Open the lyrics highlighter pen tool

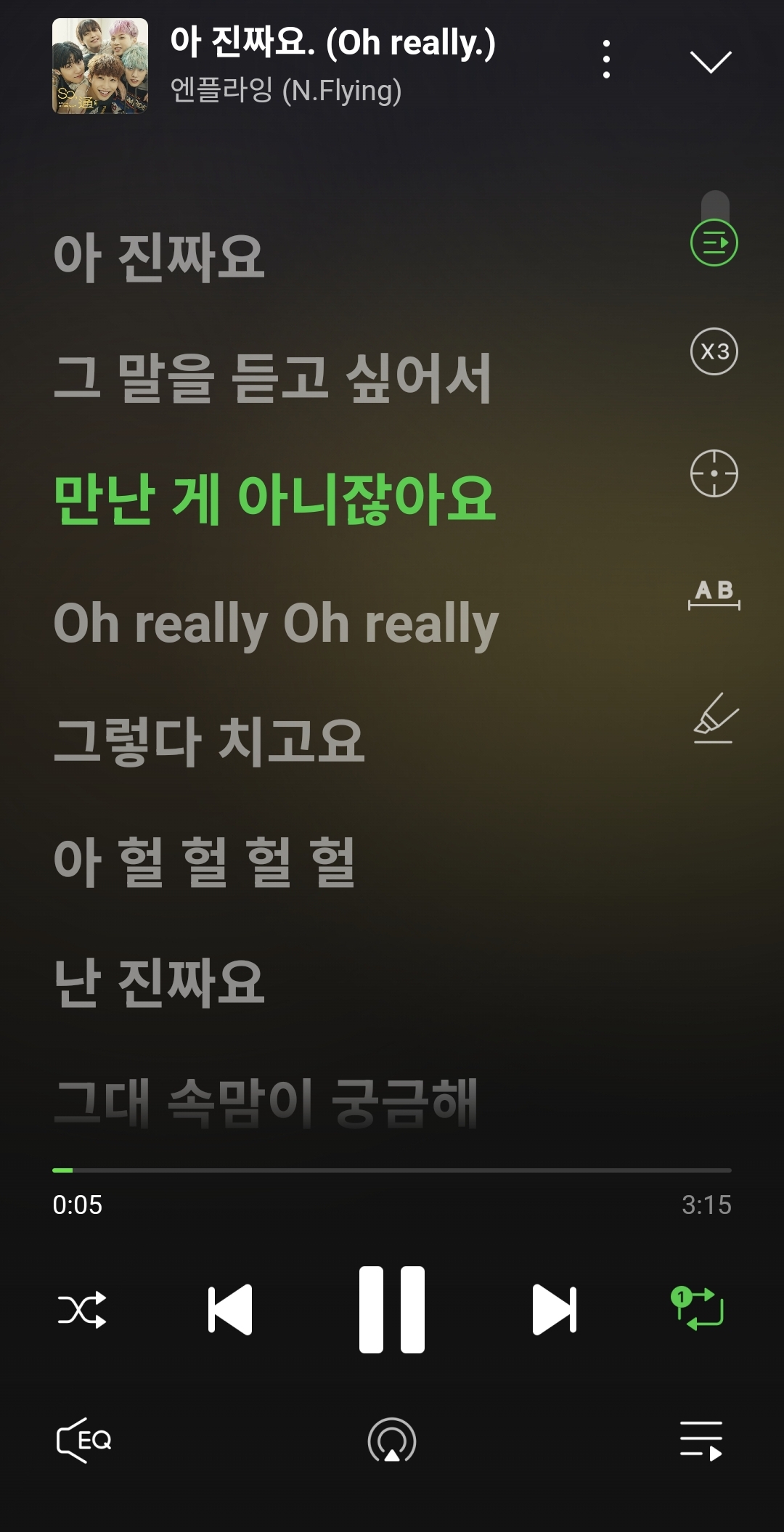pos(715,719)
